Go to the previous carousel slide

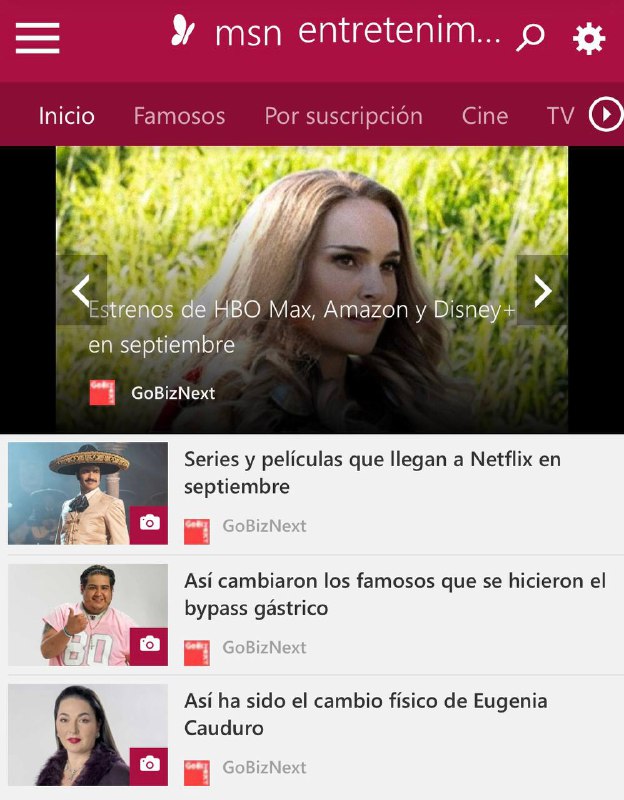[81, 290]
